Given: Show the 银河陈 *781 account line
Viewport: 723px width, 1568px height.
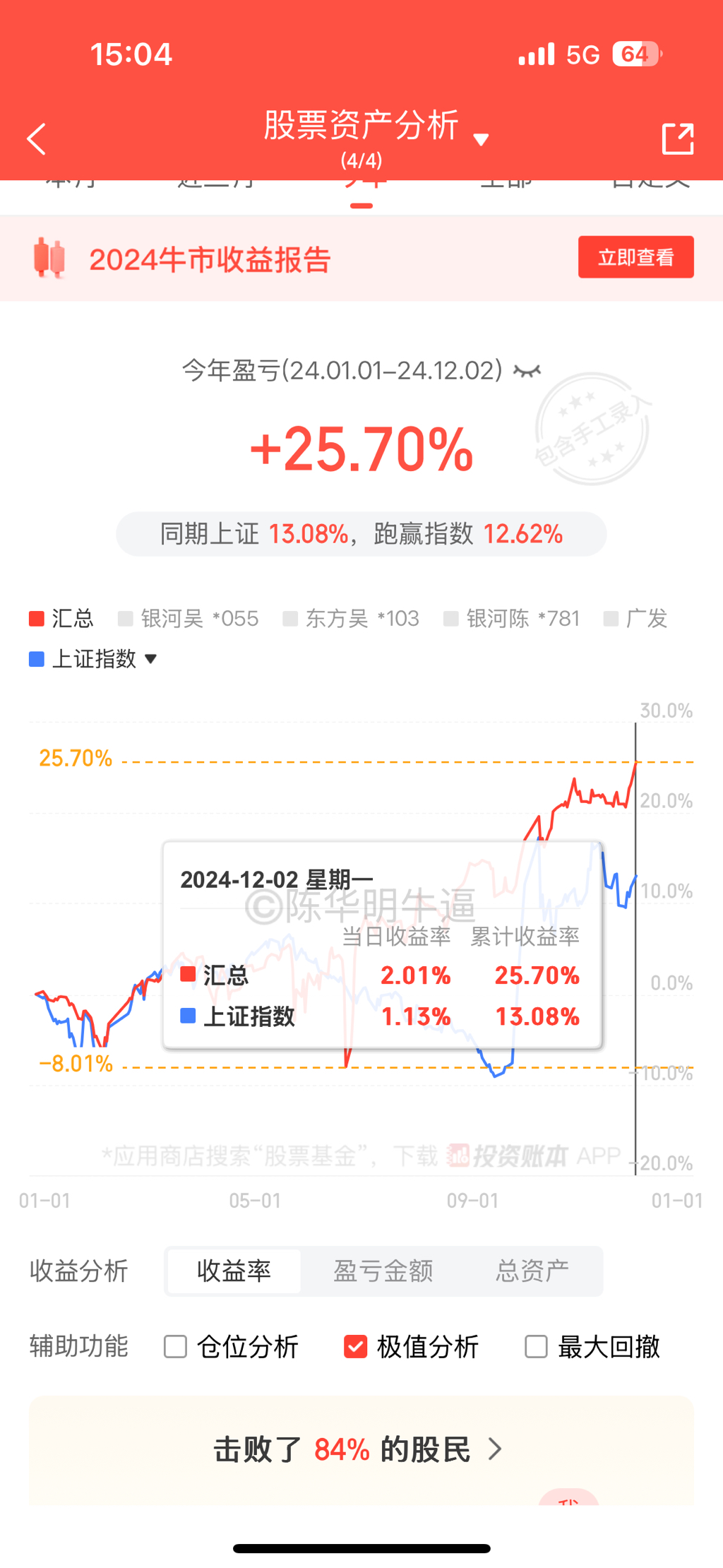Looking at the screenshot, I should [x=512, y=619].
